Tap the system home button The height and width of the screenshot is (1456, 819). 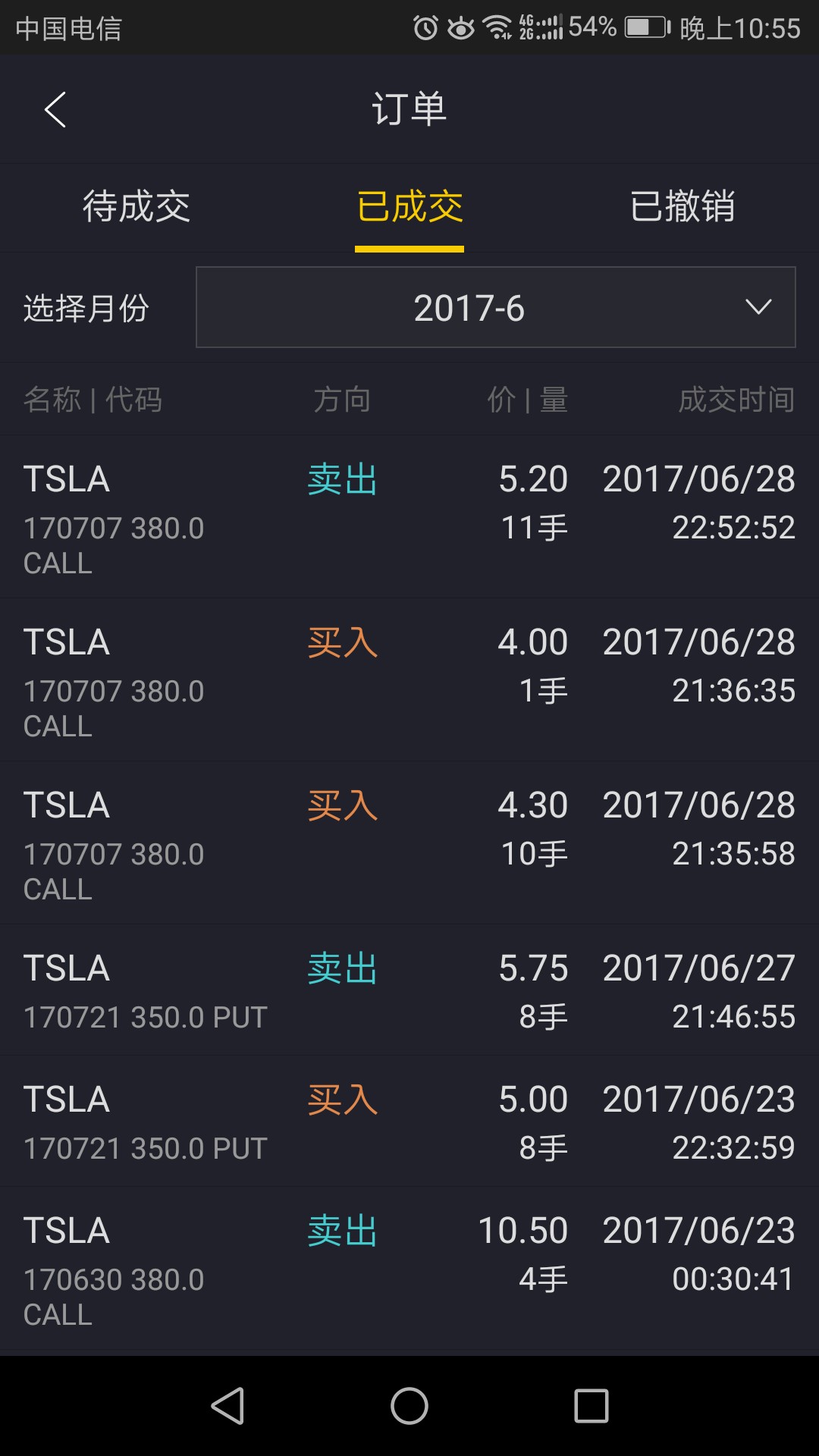(x=409, y=1406)
